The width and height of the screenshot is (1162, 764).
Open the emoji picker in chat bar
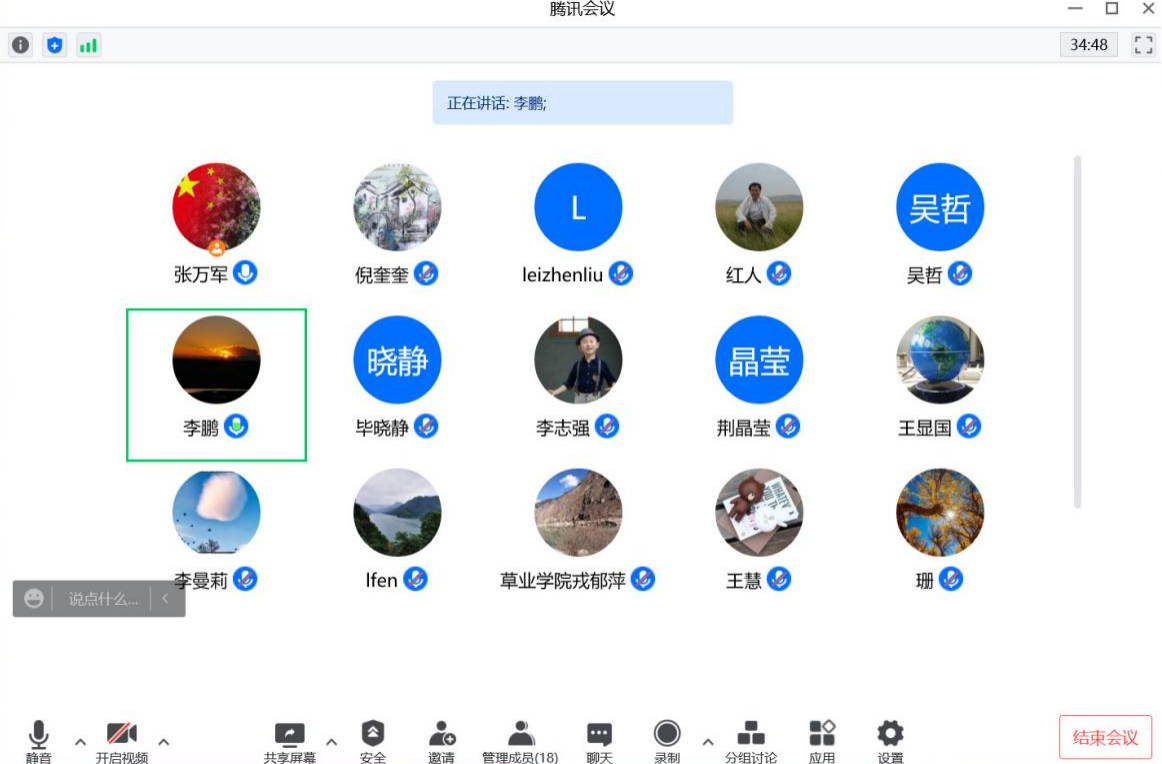34,599
